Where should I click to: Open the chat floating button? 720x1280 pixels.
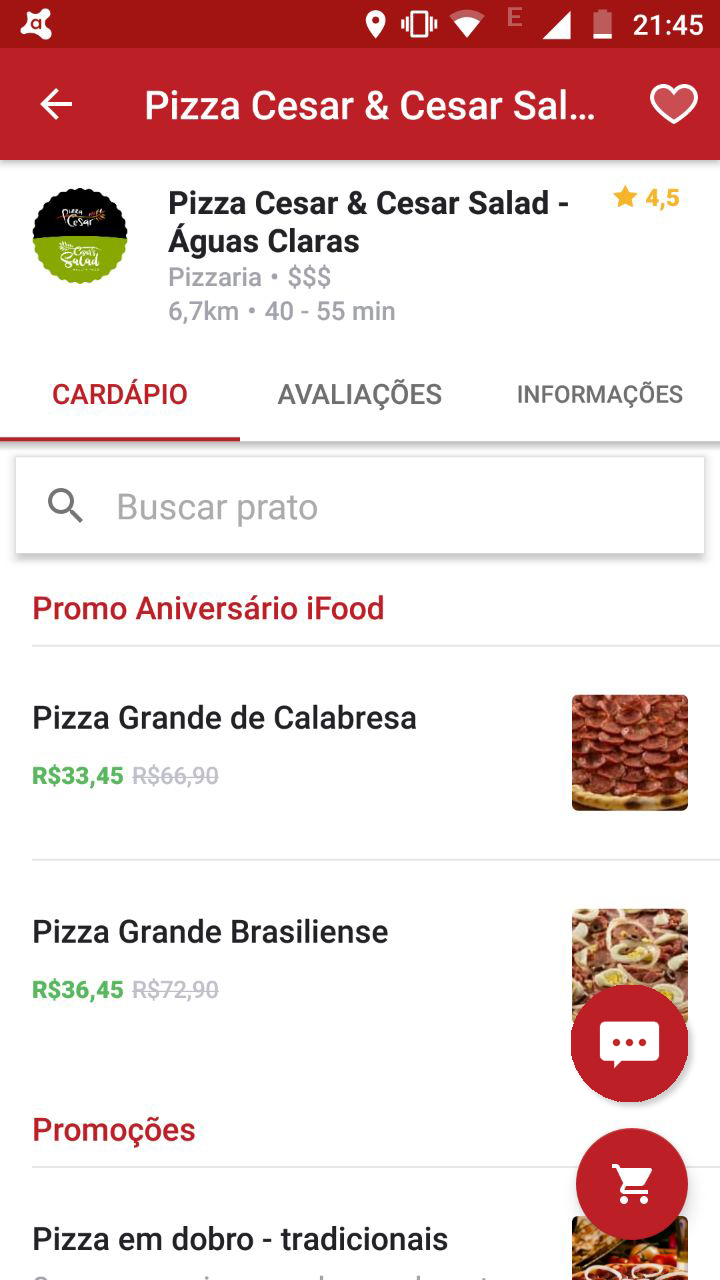(629, 1043)
